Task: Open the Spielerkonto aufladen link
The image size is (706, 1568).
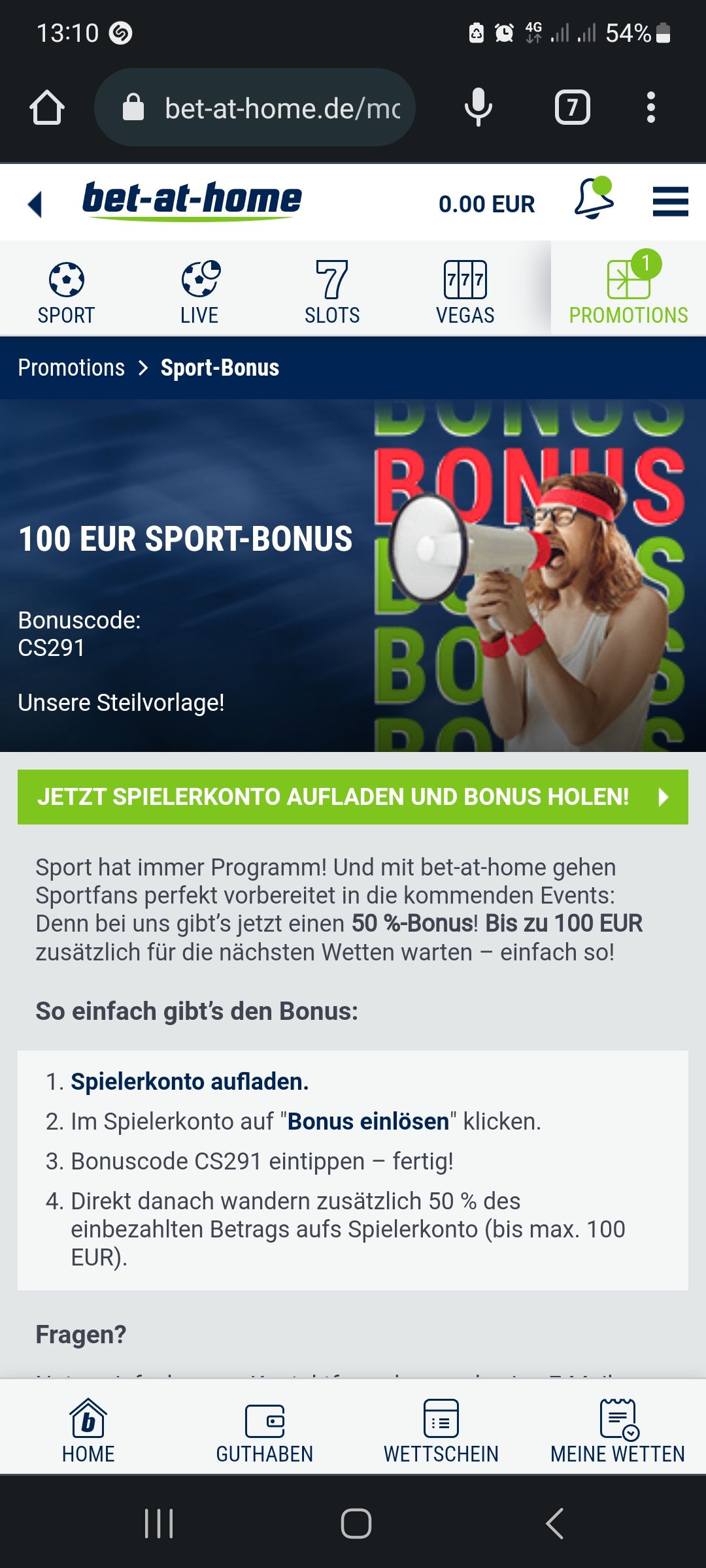Action: point(190,1082)
